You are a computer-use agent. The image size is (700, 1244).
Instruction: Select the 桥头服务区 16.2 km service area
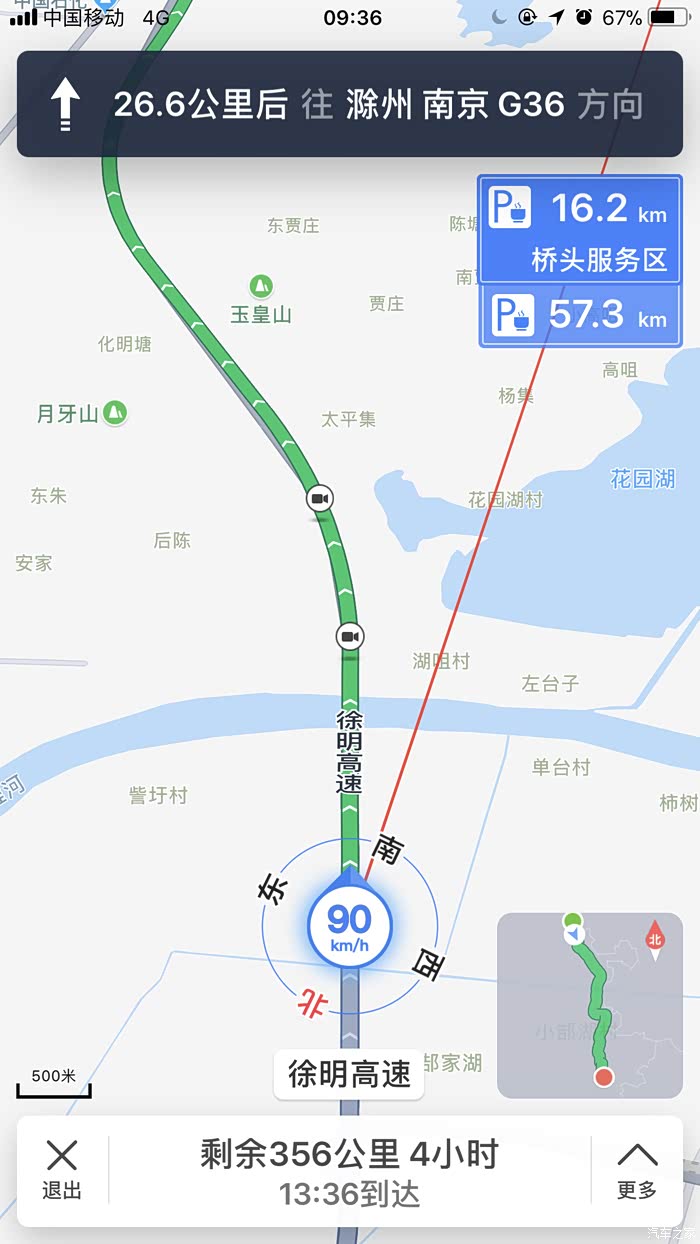(x=580, y=230)
